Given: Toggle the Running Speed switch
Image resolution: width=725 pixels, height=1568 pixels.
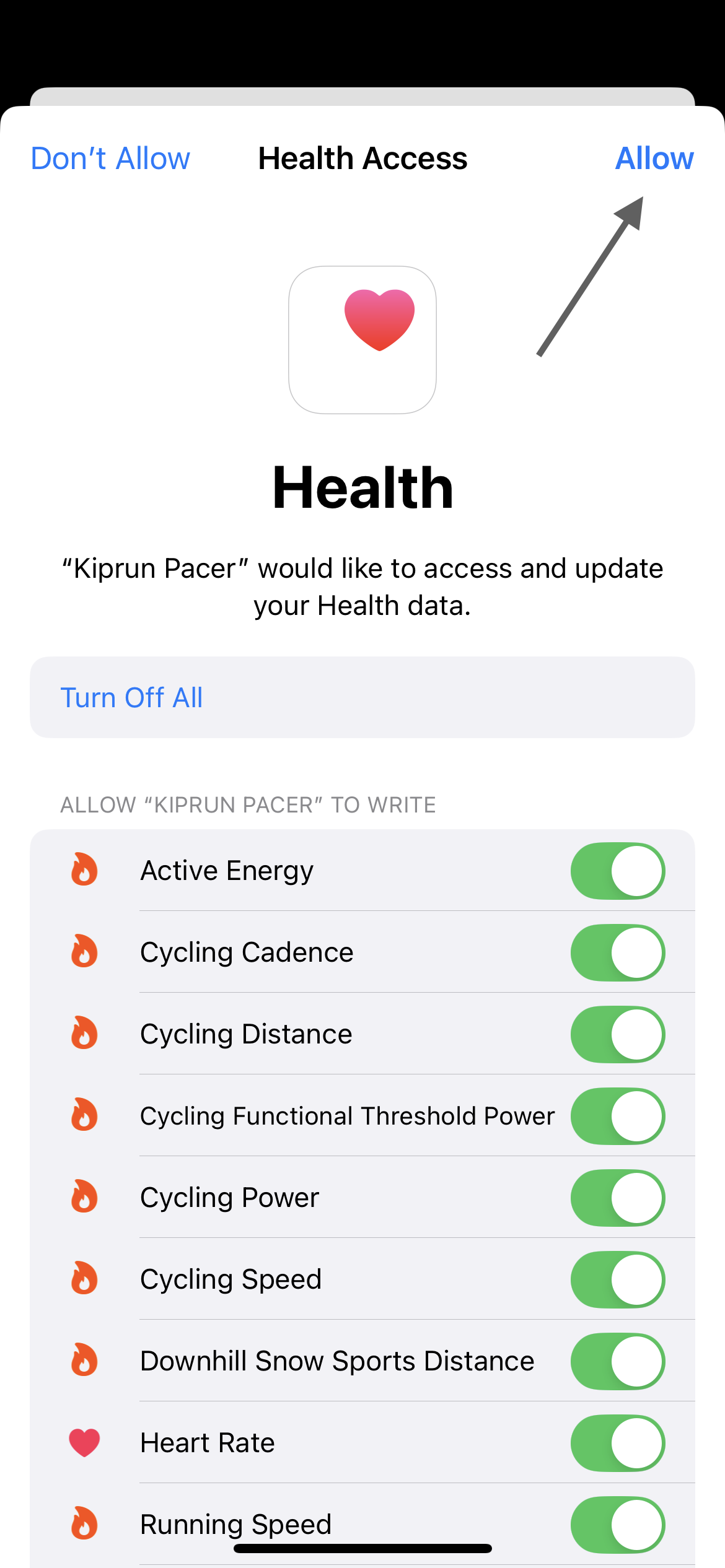Looking at the screenshot, I should coord(617,1525).
